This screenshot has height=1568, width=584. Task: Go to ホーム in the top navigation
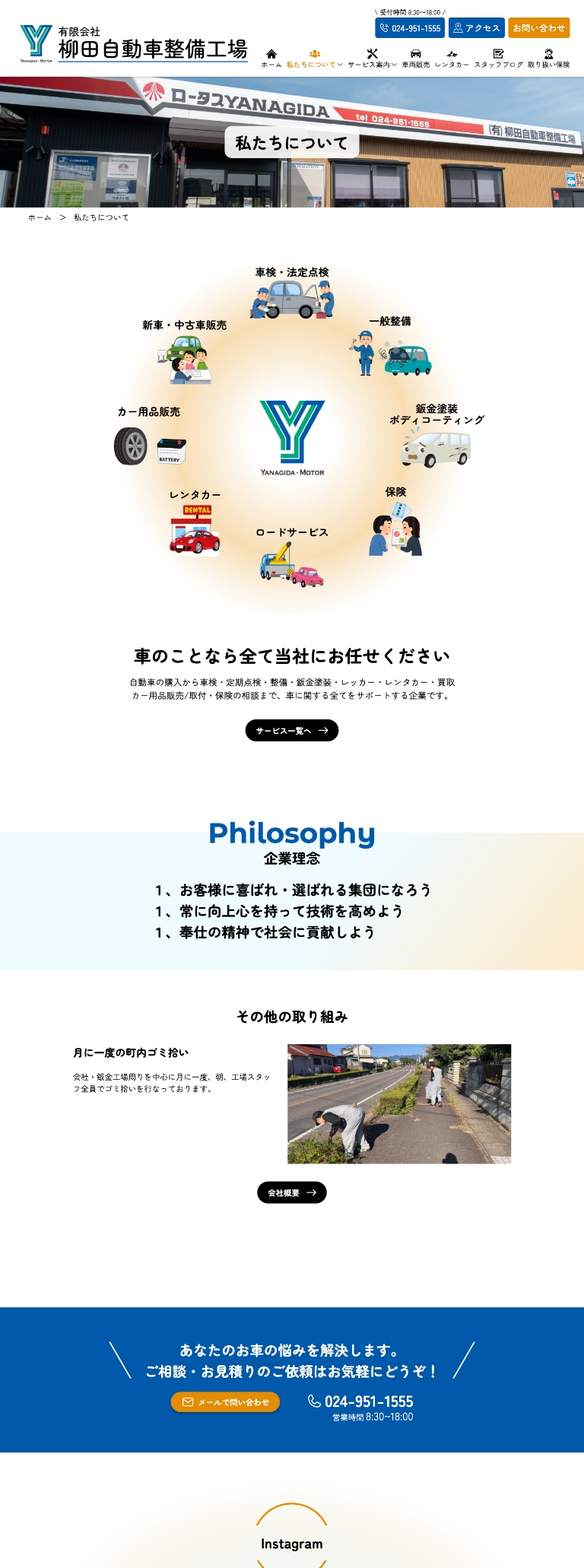(271, 59)
